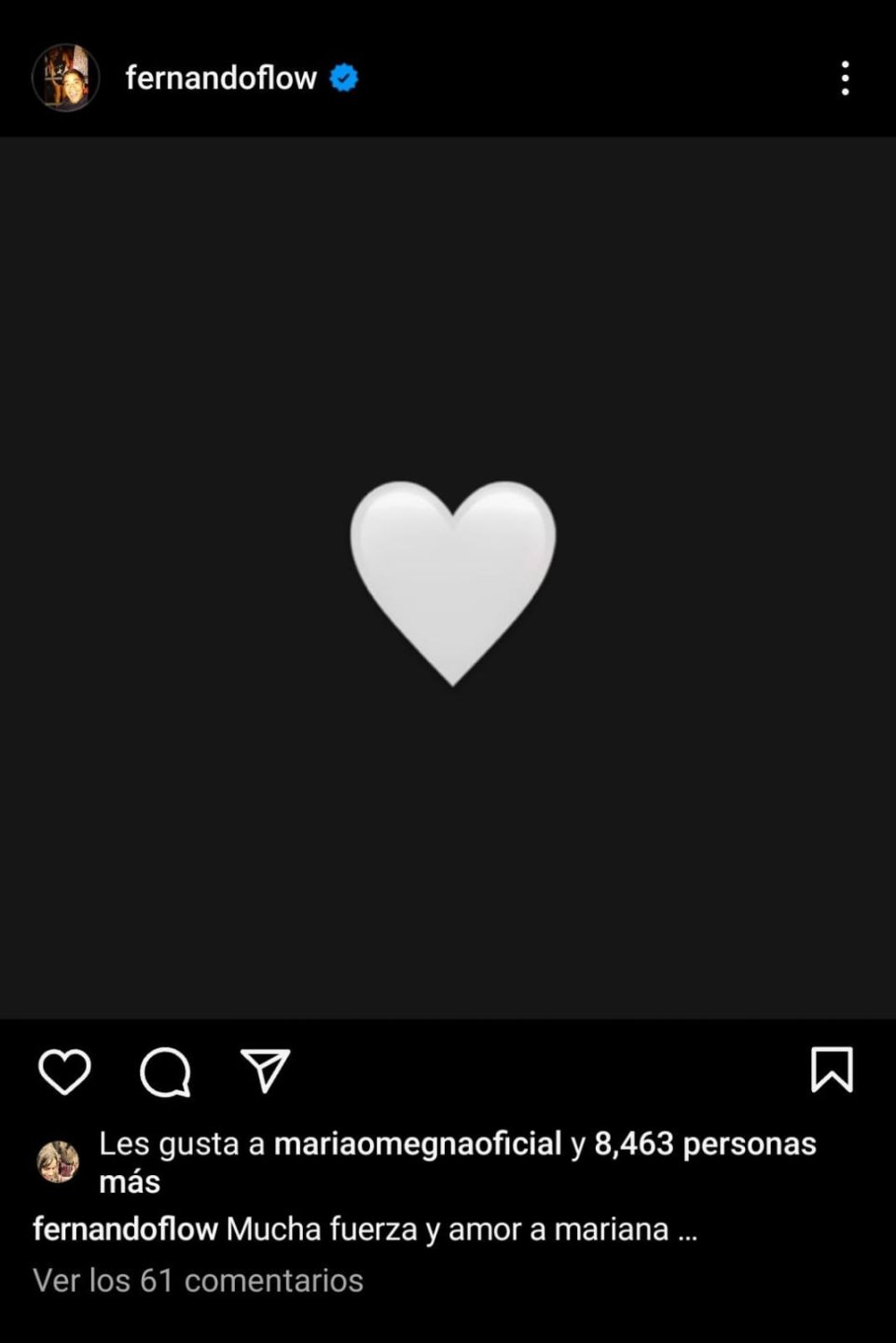Visit mariaomegnaoficial's profile from the likes
The width and height of the screenshot is (896, 1343).
point(418,1143)
